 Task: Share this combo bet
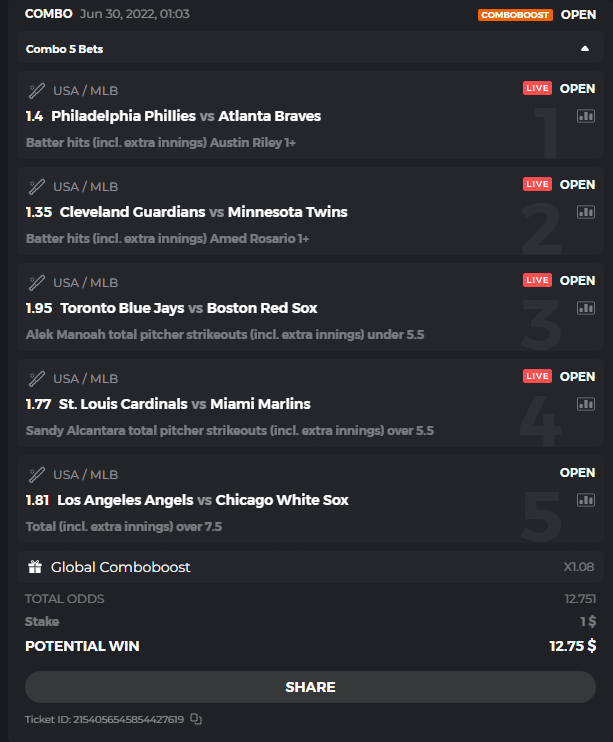pos(310,687)
